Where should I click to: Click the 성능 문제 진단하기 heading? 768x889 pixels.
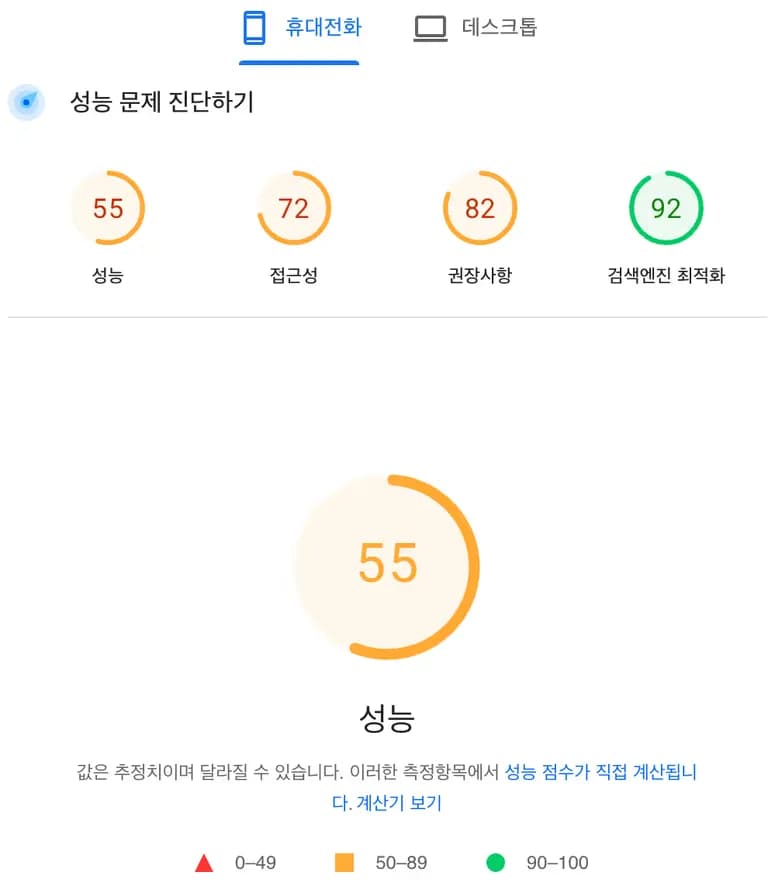coord(160,103)
